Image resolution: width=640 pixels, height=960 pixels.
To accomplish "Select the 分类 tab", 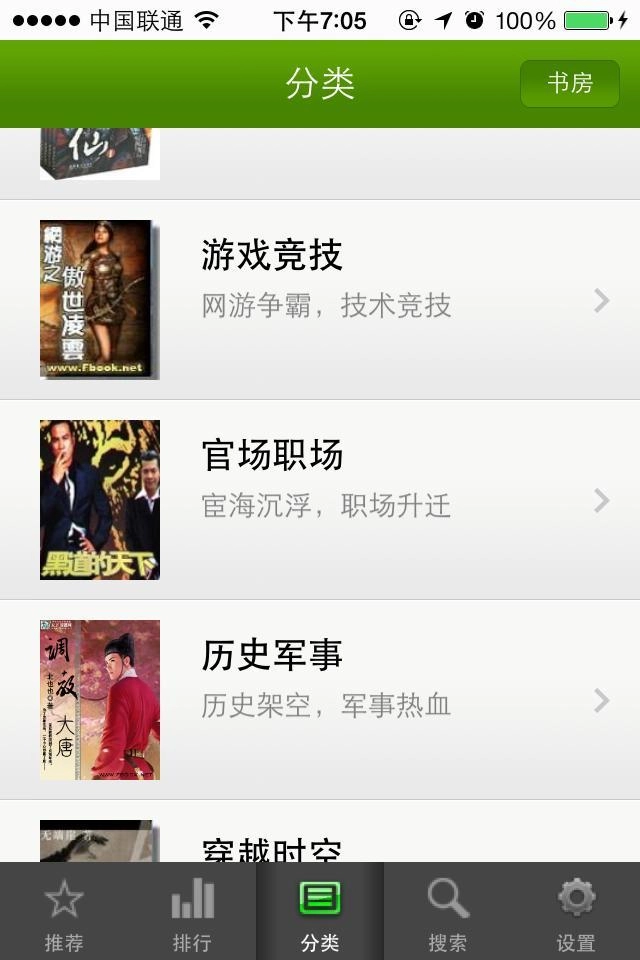I will pyautogui.click(x=320, y=912).
